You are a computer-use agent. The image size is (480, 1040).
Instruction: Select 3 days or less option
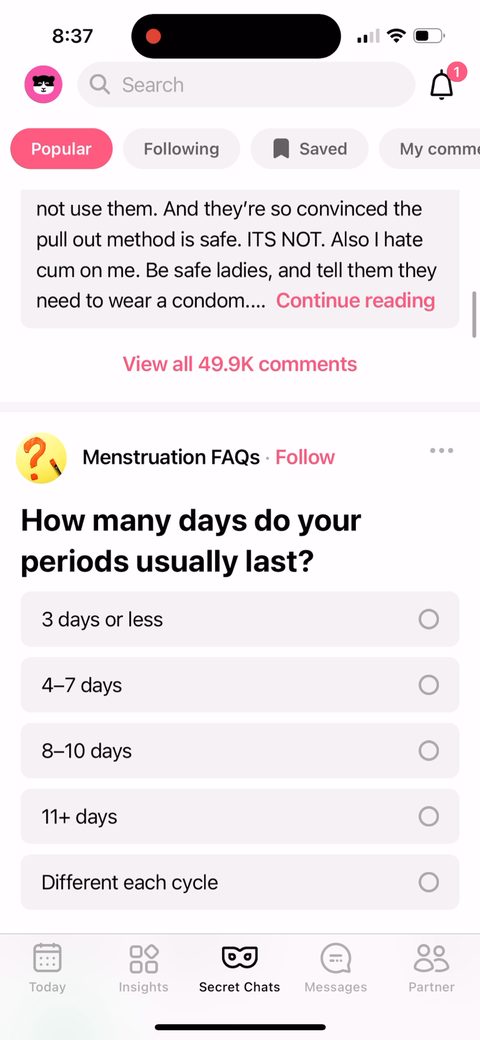240,619
